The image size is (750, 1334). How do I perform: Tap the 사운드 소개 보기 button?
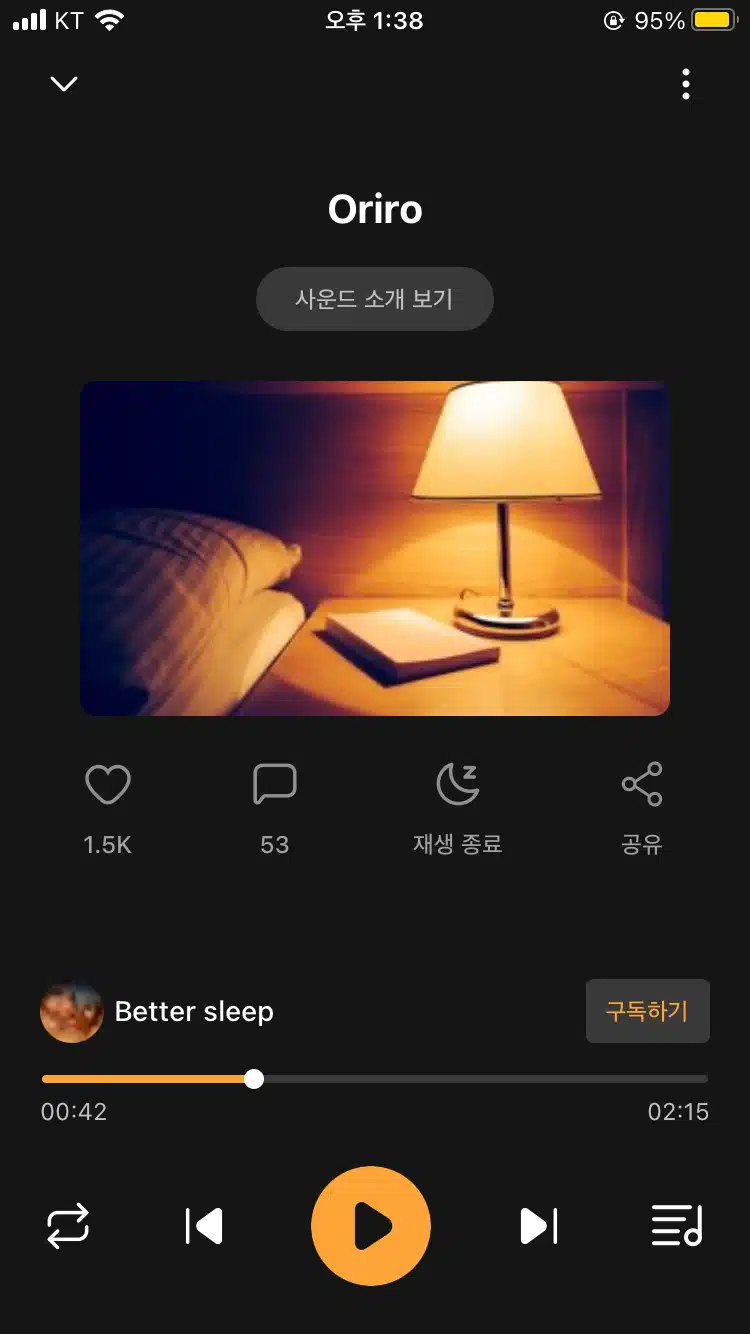click(x=375, y=299)
